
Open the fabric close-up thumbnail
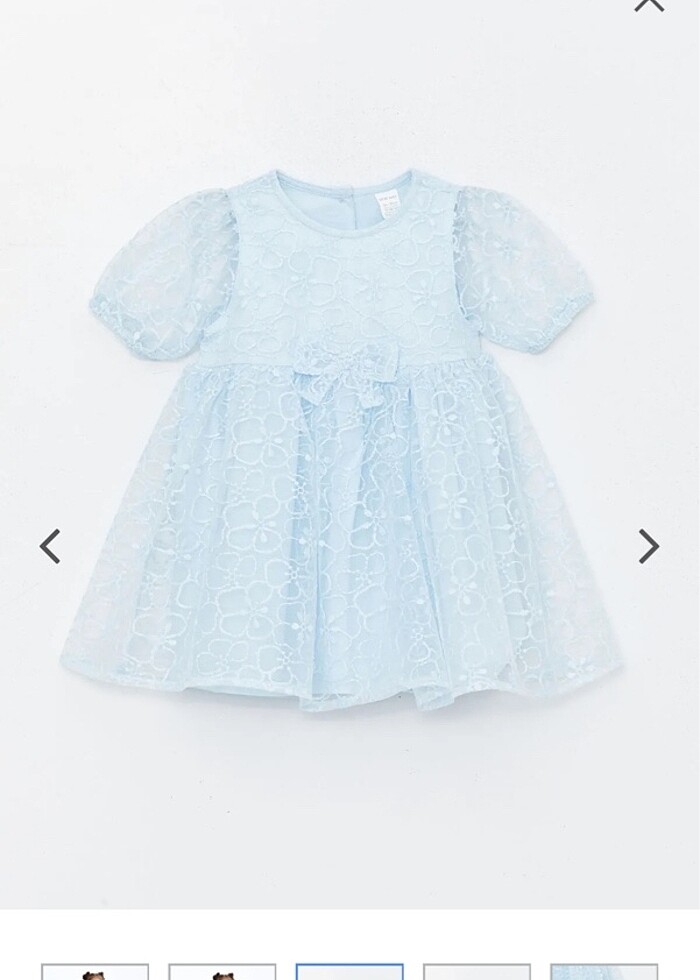(603, 972)
